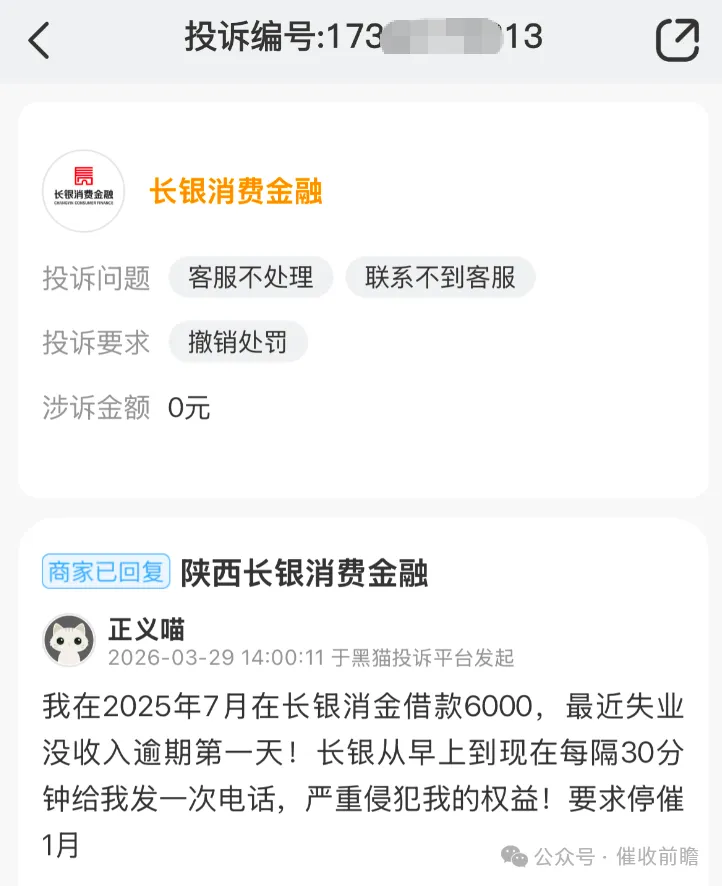Open the 长银消费金融 merchant page
The image size is (722, 886).
pos(236,191)
